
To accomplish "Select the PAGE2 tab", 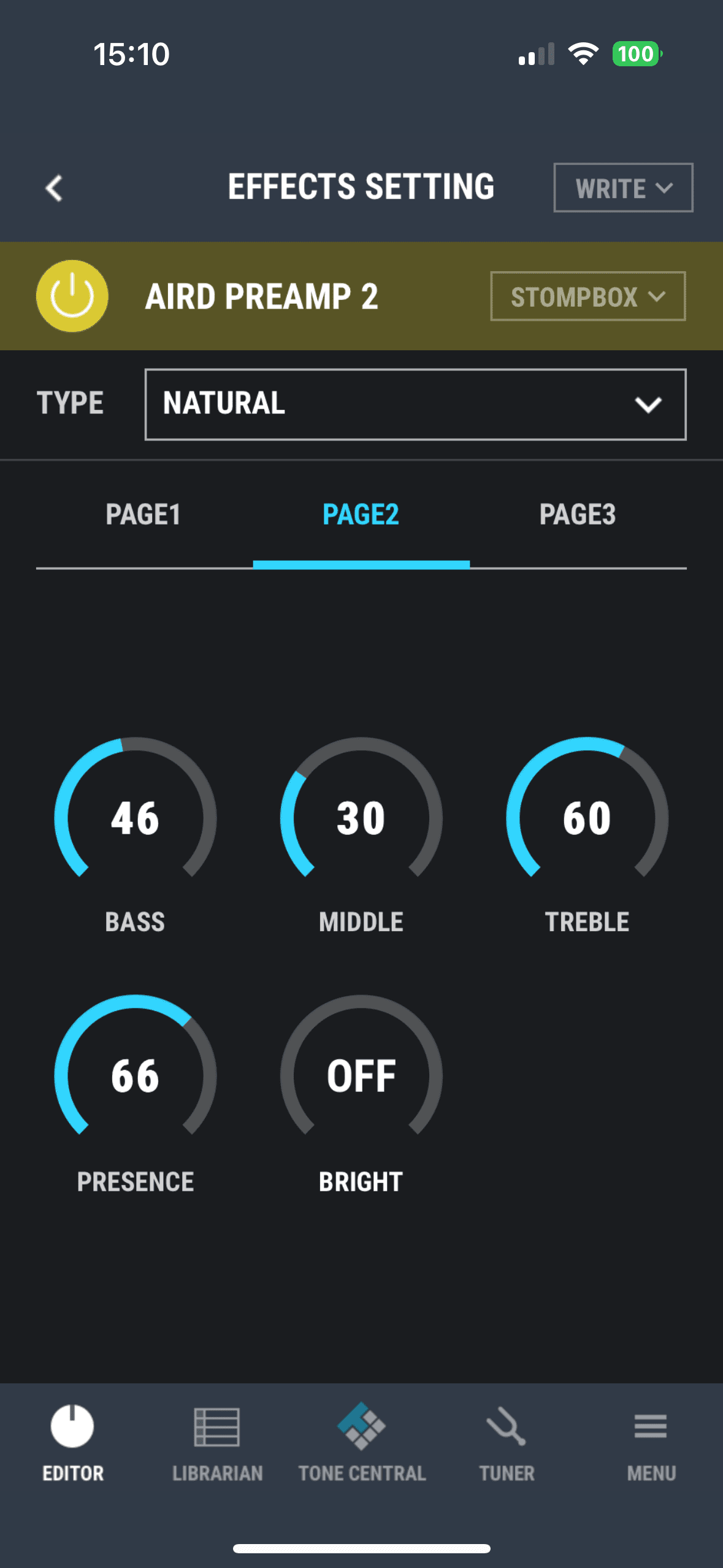I will coord(361,515).
